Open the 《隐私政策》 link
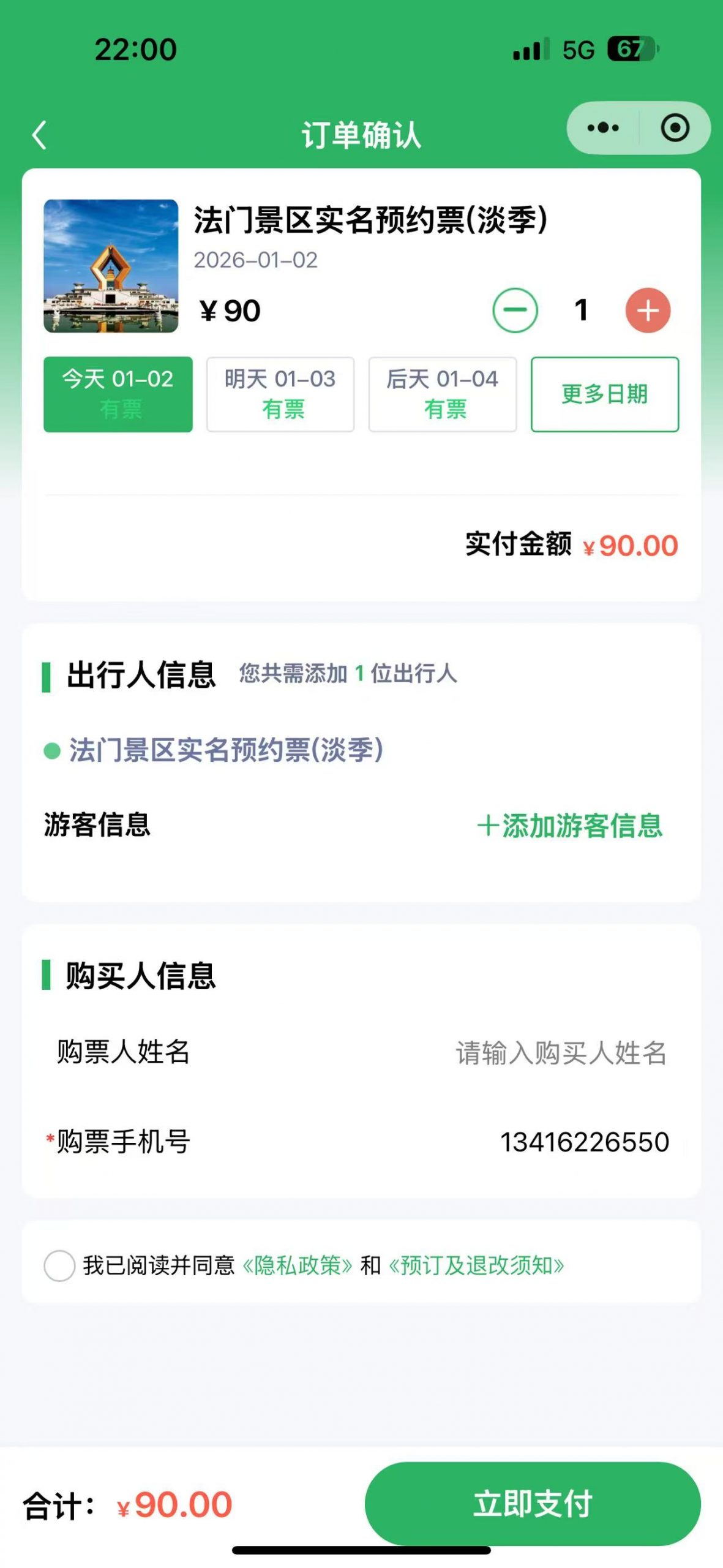This screenshot has width=723, height=1568. 298,1265
